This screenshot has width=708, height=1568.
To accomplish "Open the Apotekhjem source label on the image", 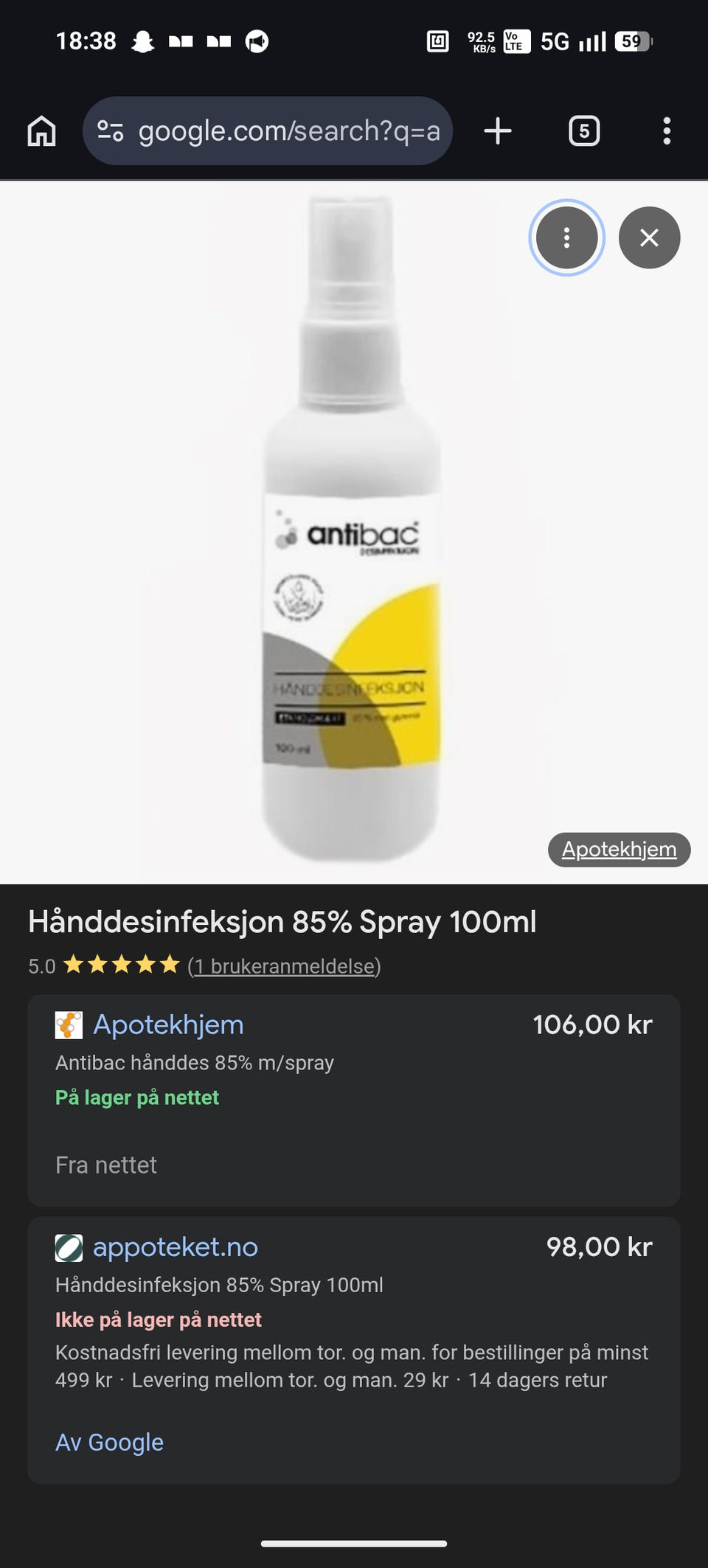I will click(x=619, y=849).
